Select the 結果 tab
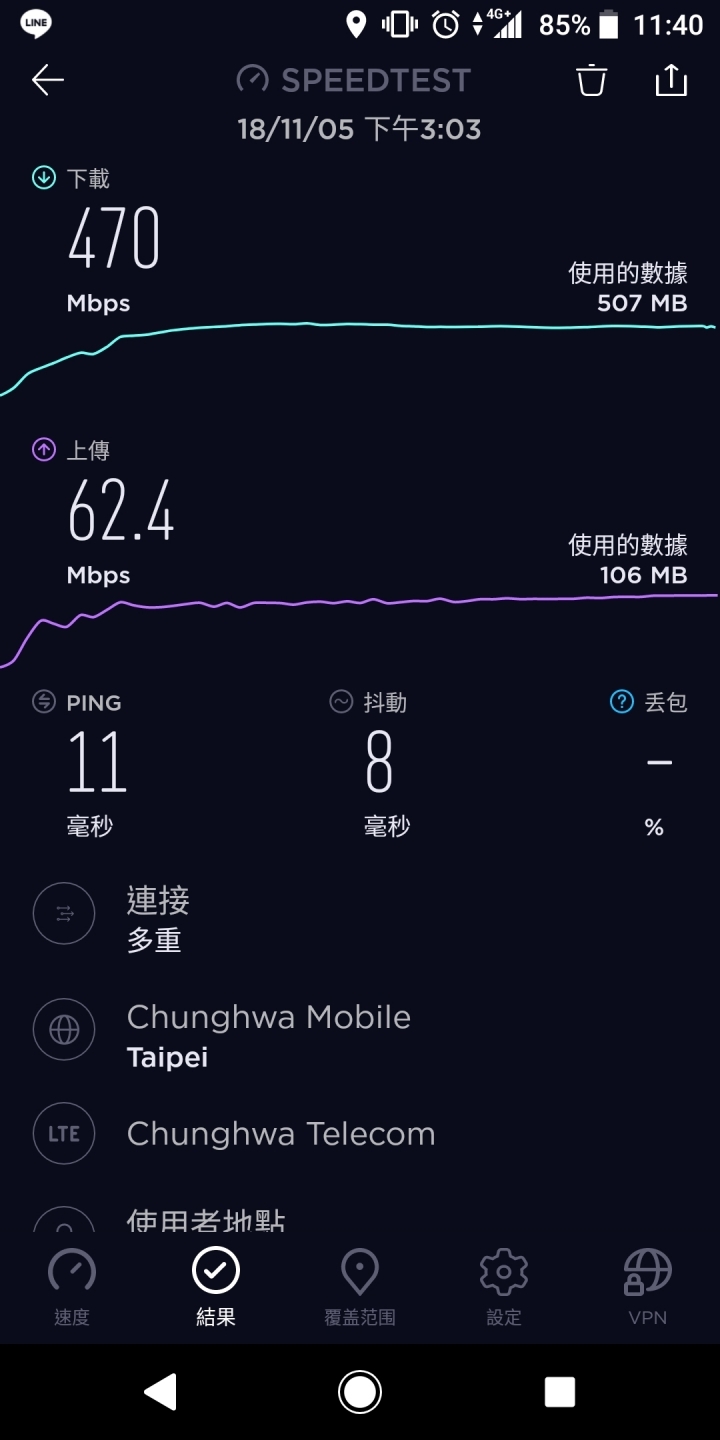 [216, 1287]
